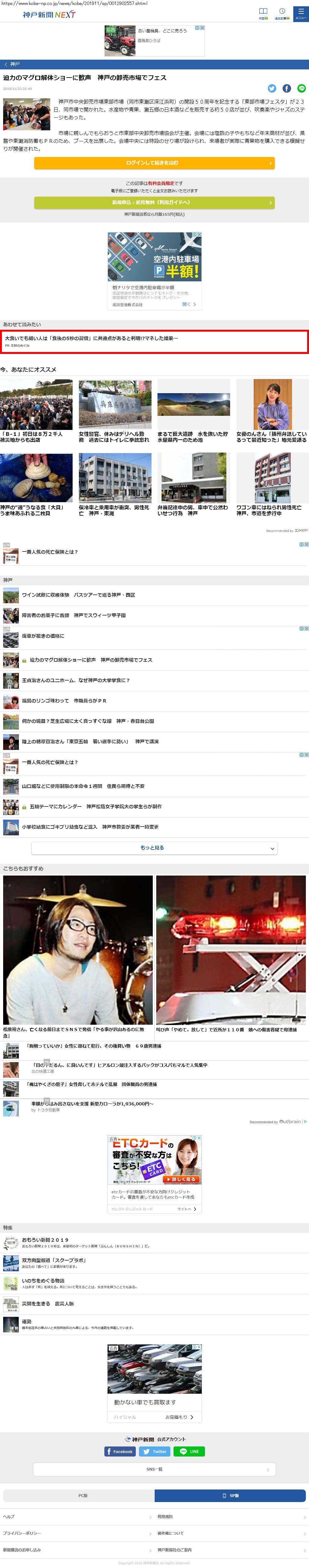Share article via LINE icon
The height and width of the screenshot is (1568, 309).
pos(301,88)
